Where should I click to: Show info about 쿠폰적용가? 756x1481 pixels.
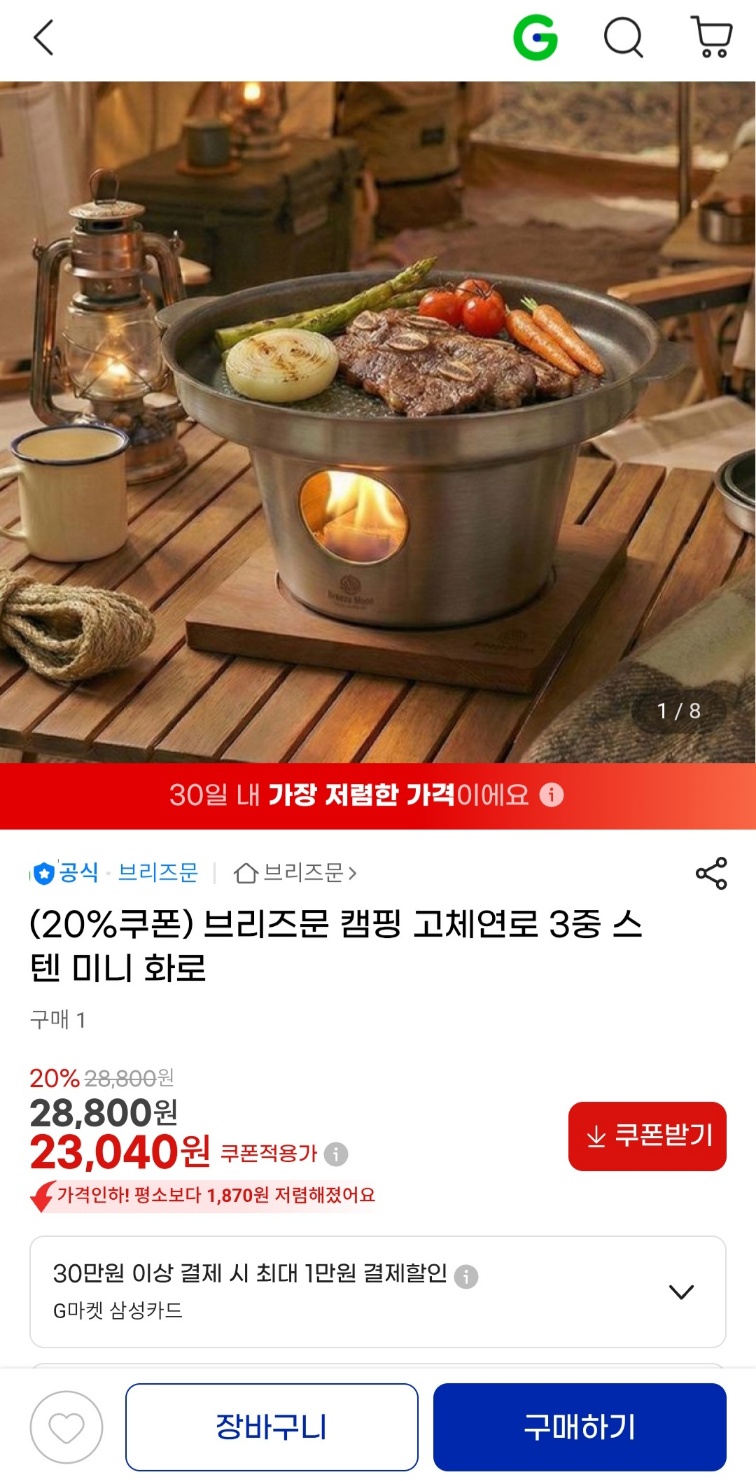(336, 1154)
